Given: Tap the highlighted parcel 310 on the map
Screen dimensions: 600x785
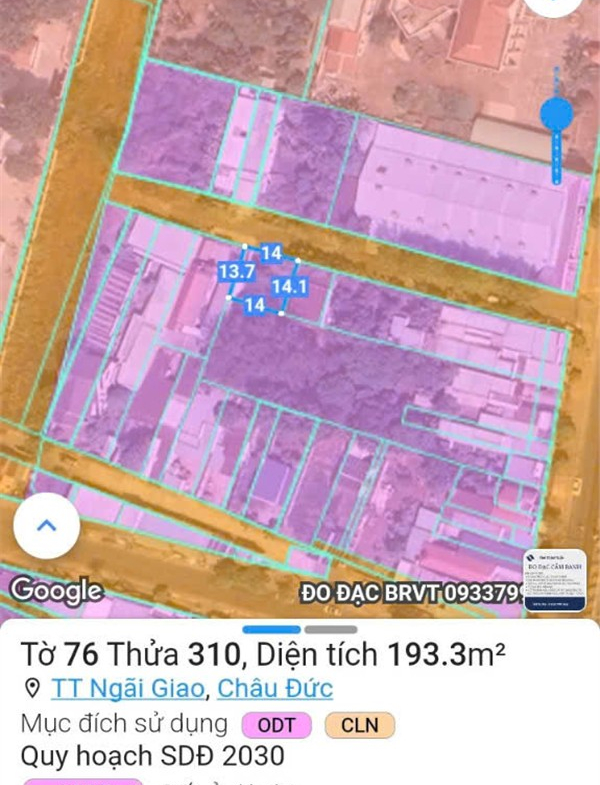Looking at the screenshot, I should click(x=262, y=281).
